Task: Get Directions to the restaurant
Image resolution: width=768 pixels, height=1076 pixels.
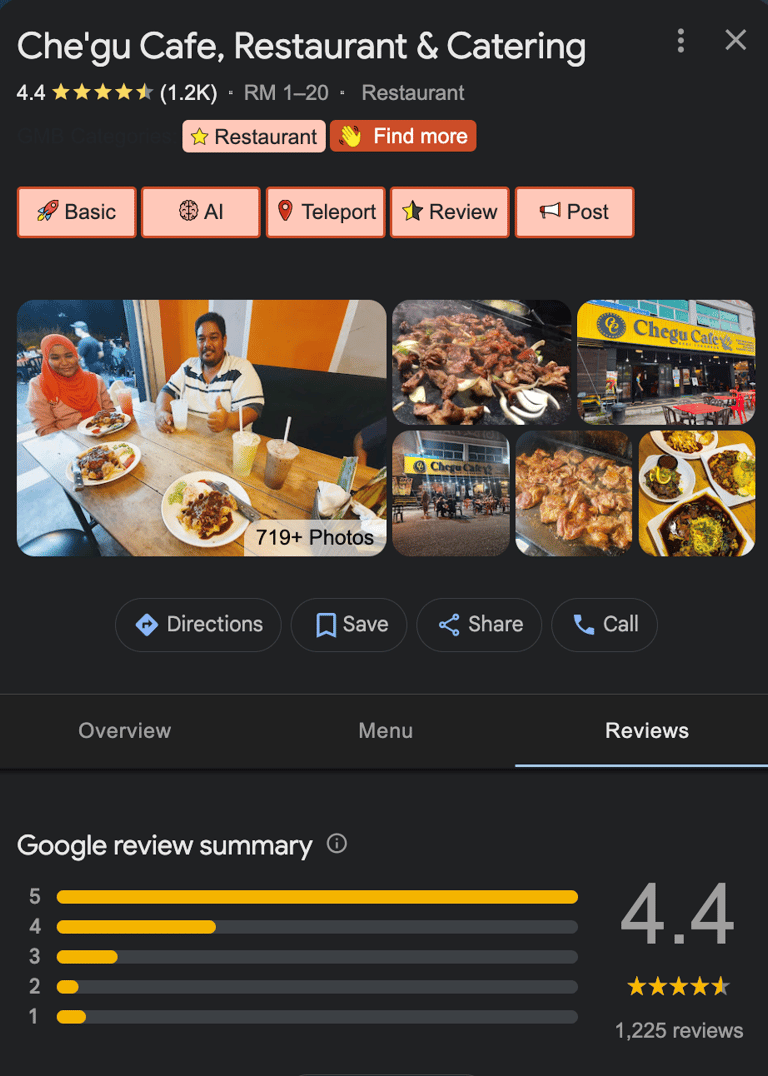Action: click(198, 625)
